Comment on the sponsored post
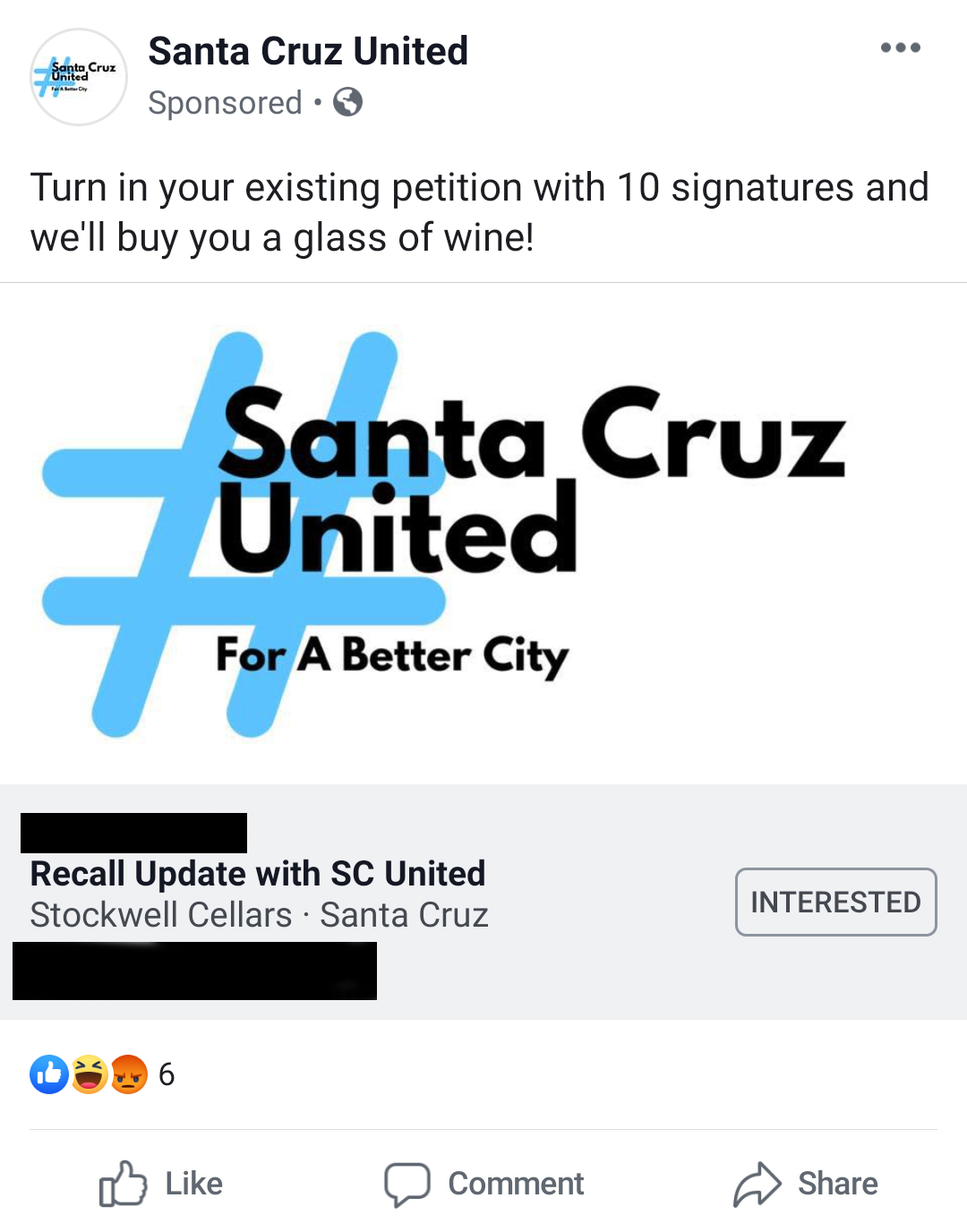Viewport: 967px width, 1232px height. pos(484,1184)
